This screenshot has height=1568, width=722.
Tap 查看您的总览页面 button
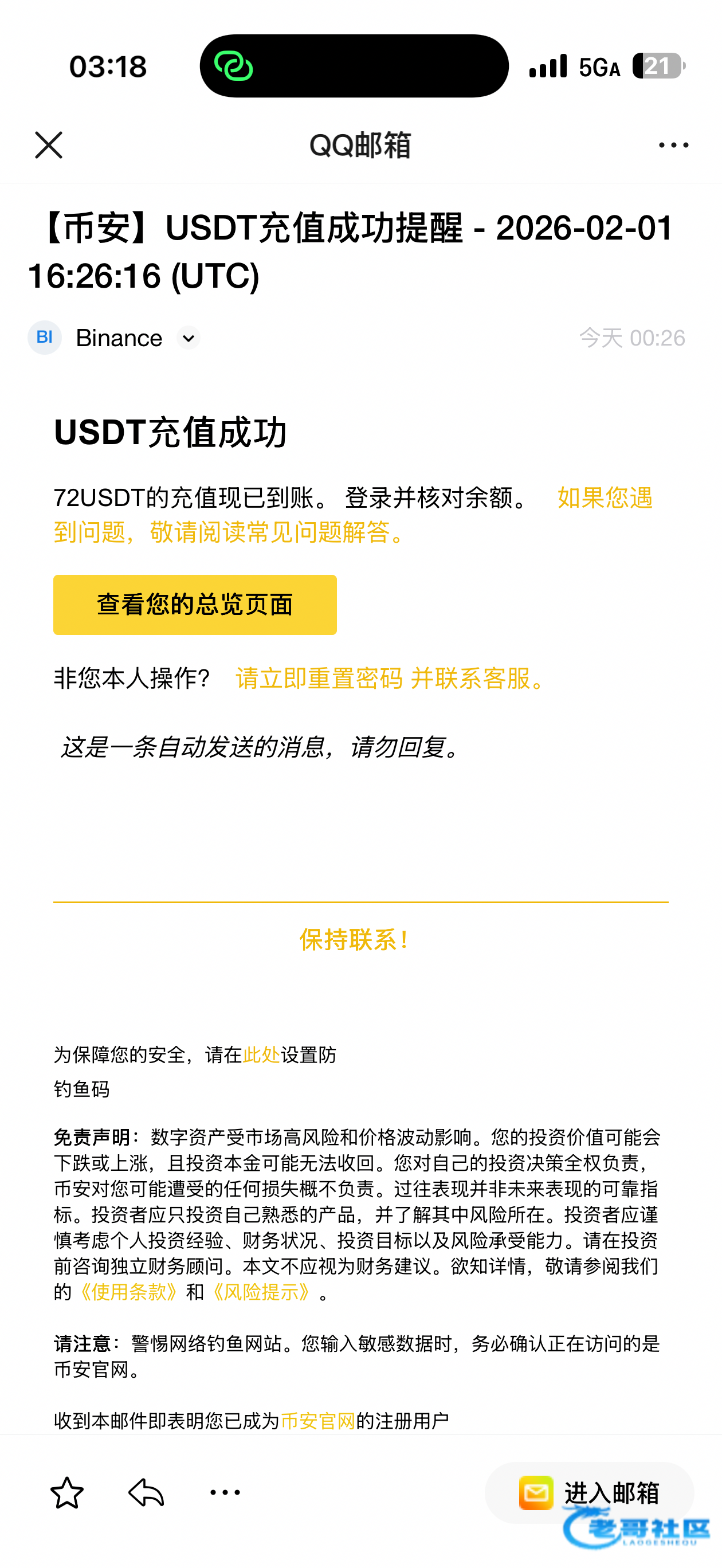click(195, 605)
